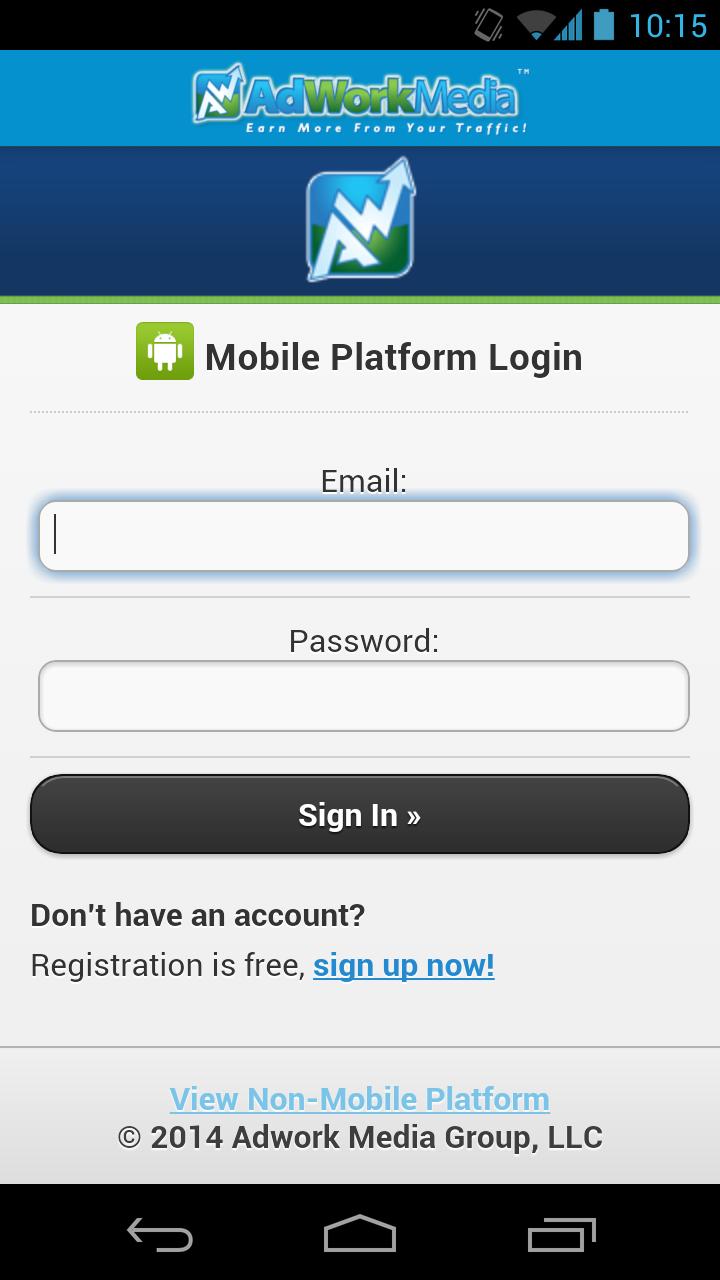The height and width of the screenshot is (1280, 720).
Task: Tap the Password input field
Action: click(363, 696)
